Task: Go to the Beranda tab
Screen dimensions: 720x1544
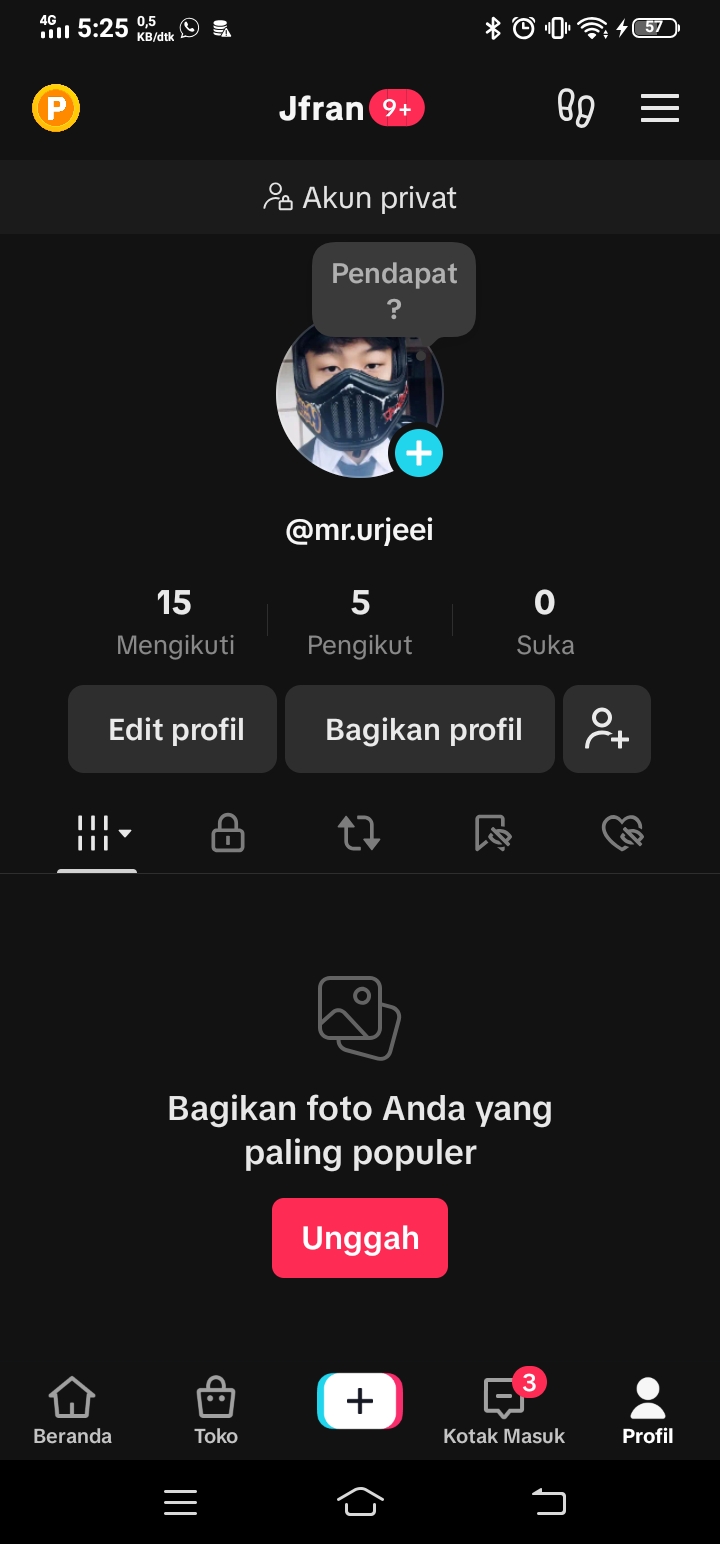Action: [72, 1410]
